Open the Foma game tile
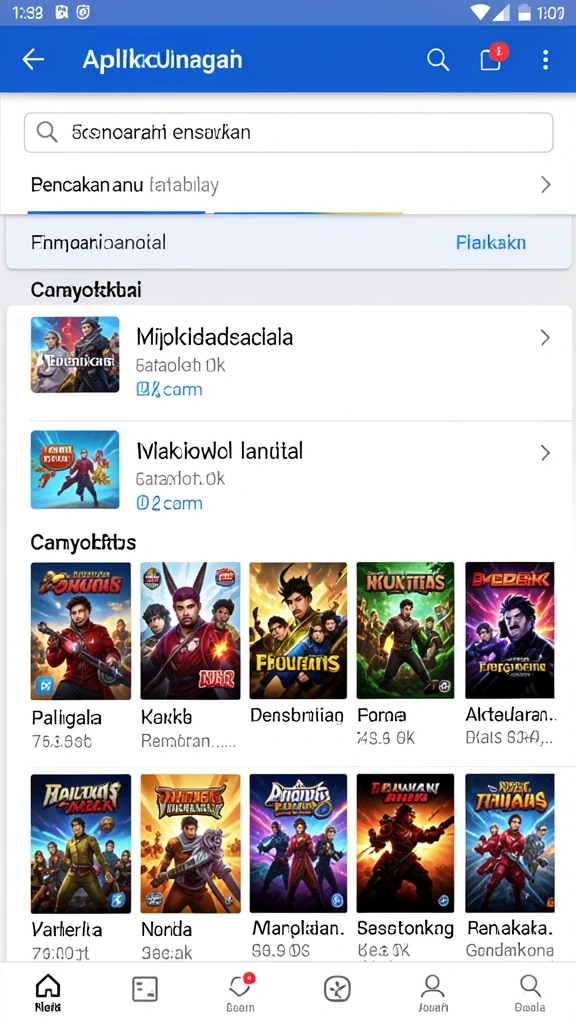Image resolution: width=576 pixels, height=1024 pixels. point(405,654)
